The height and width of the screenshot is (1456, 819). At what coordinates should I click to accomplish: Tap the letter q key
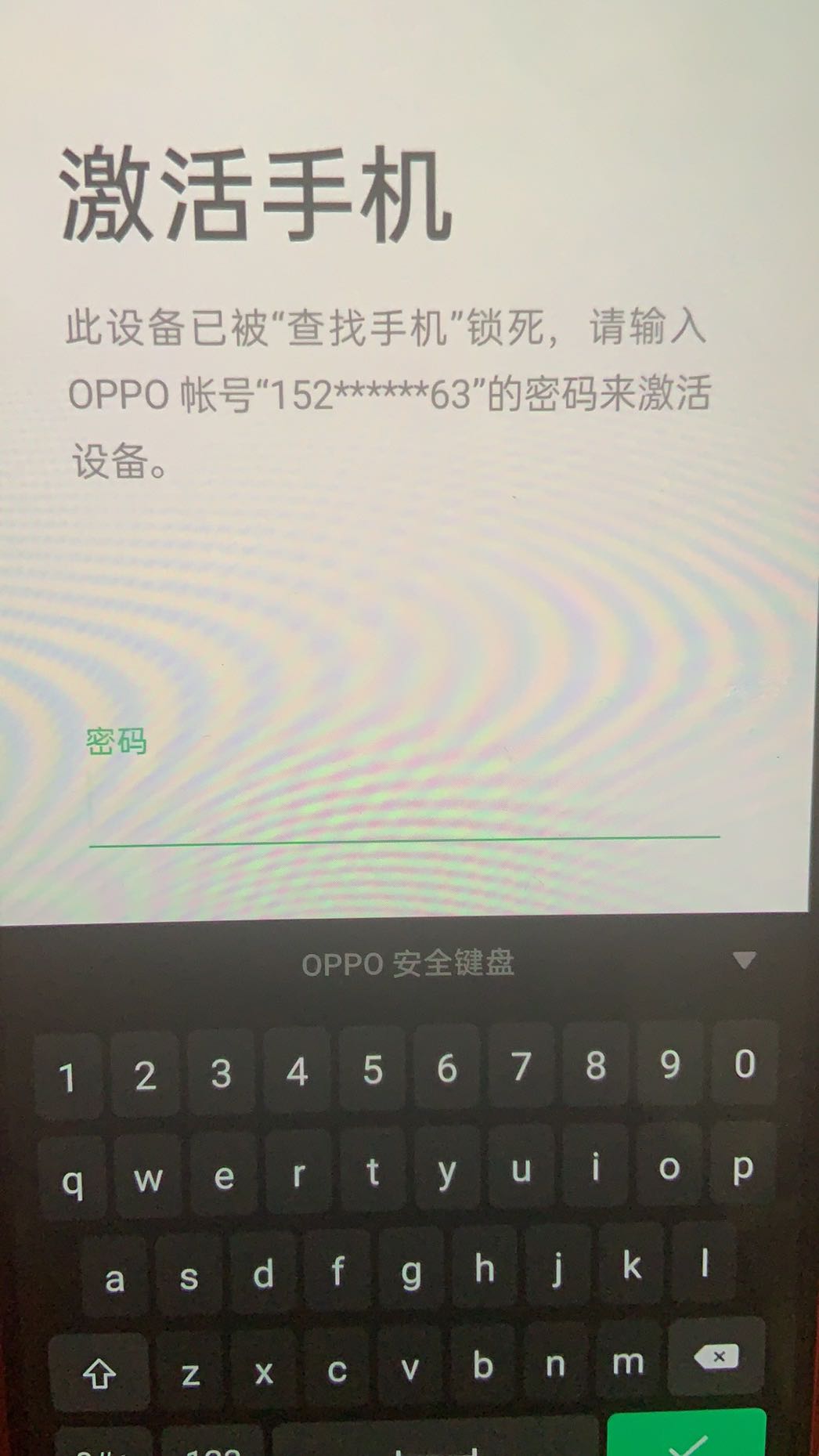(72, 1180)
